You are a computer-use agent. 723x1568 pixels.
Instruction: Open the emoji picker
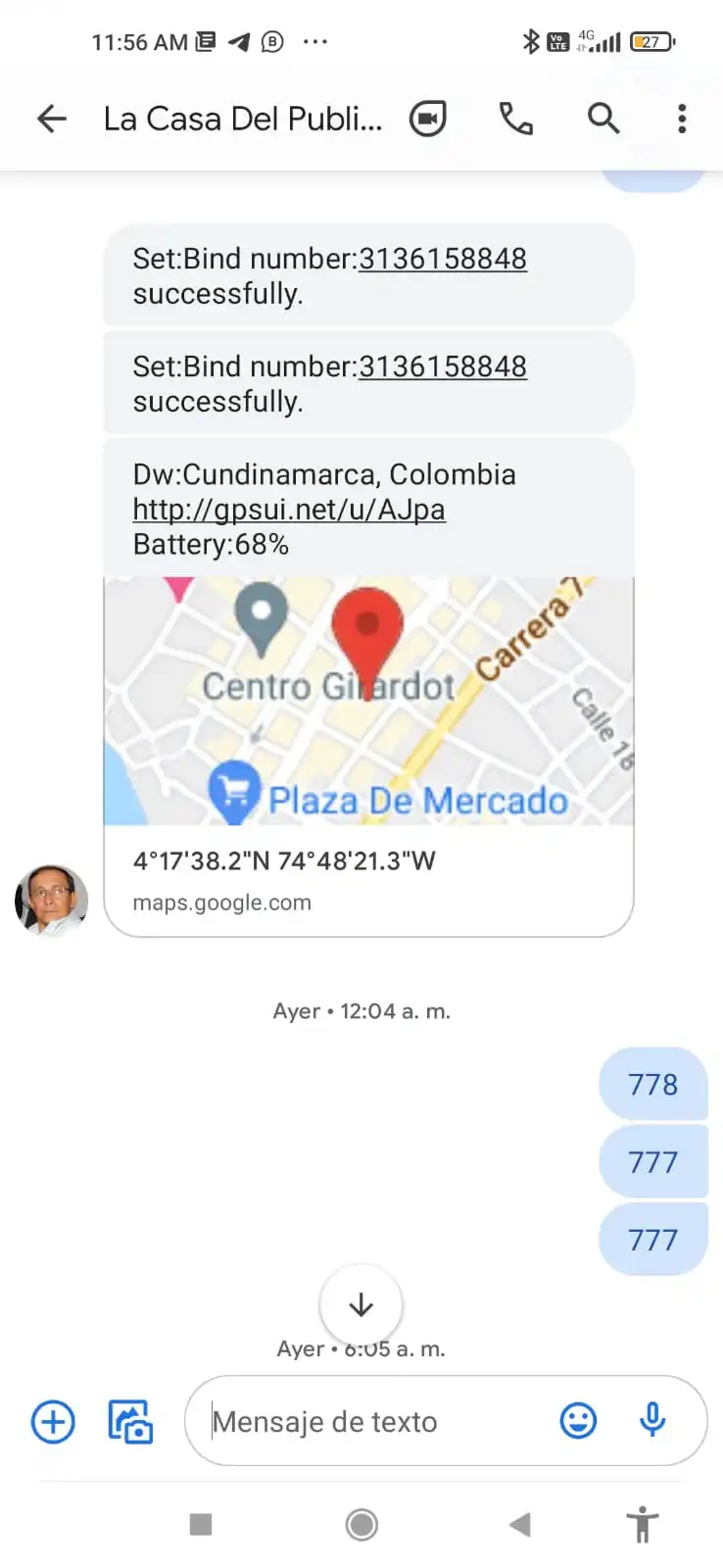[578, 1421]
